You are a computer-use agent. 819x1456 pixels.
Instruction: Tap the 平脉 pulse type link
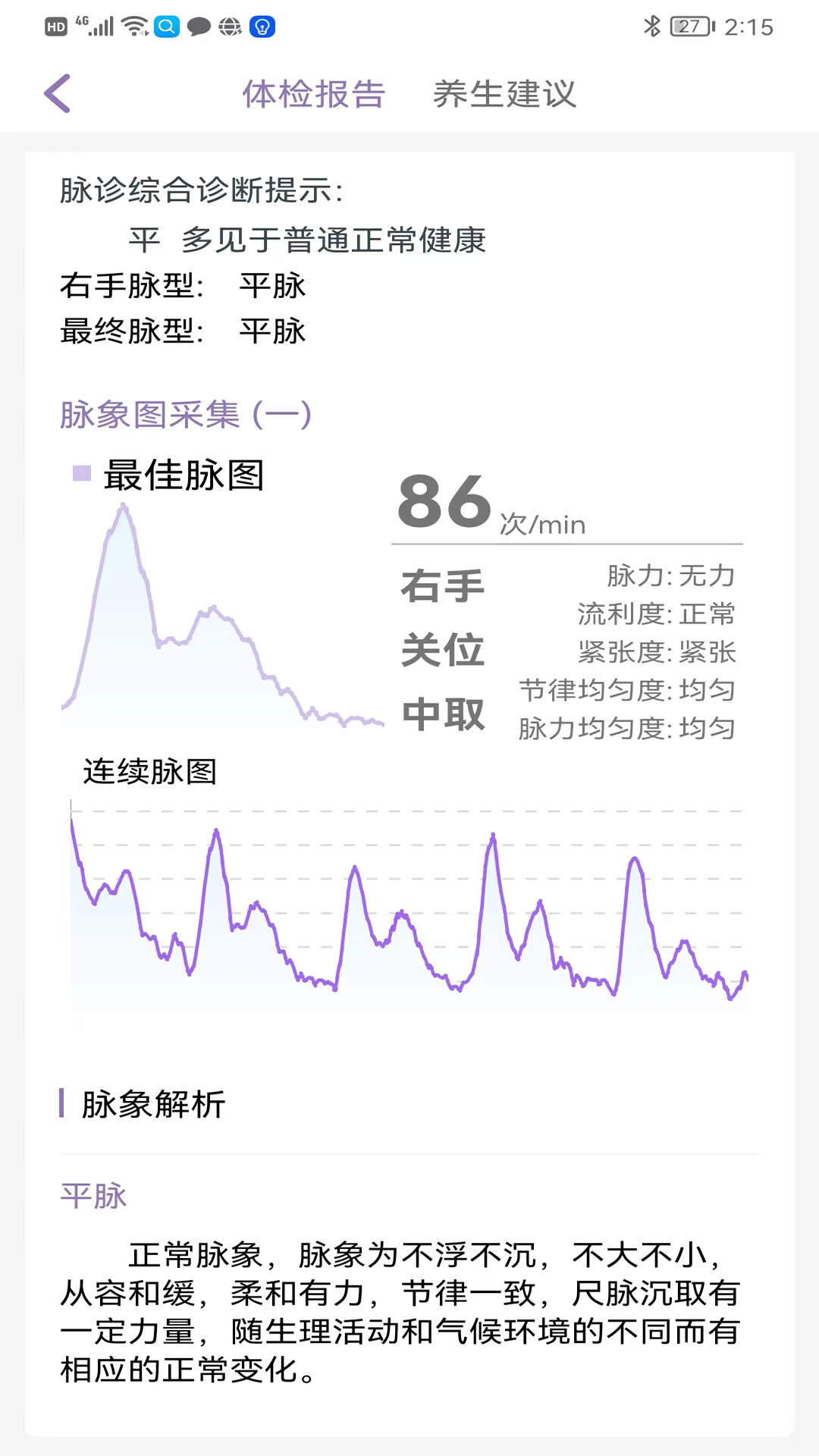(93, 1195)
